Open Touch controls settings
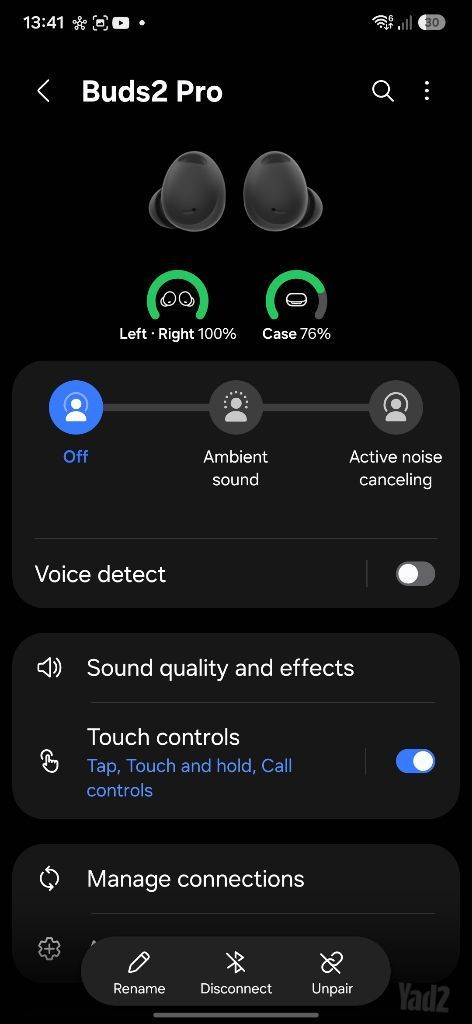The height and width of the screenshot is (1024, 472). (189, 761)
